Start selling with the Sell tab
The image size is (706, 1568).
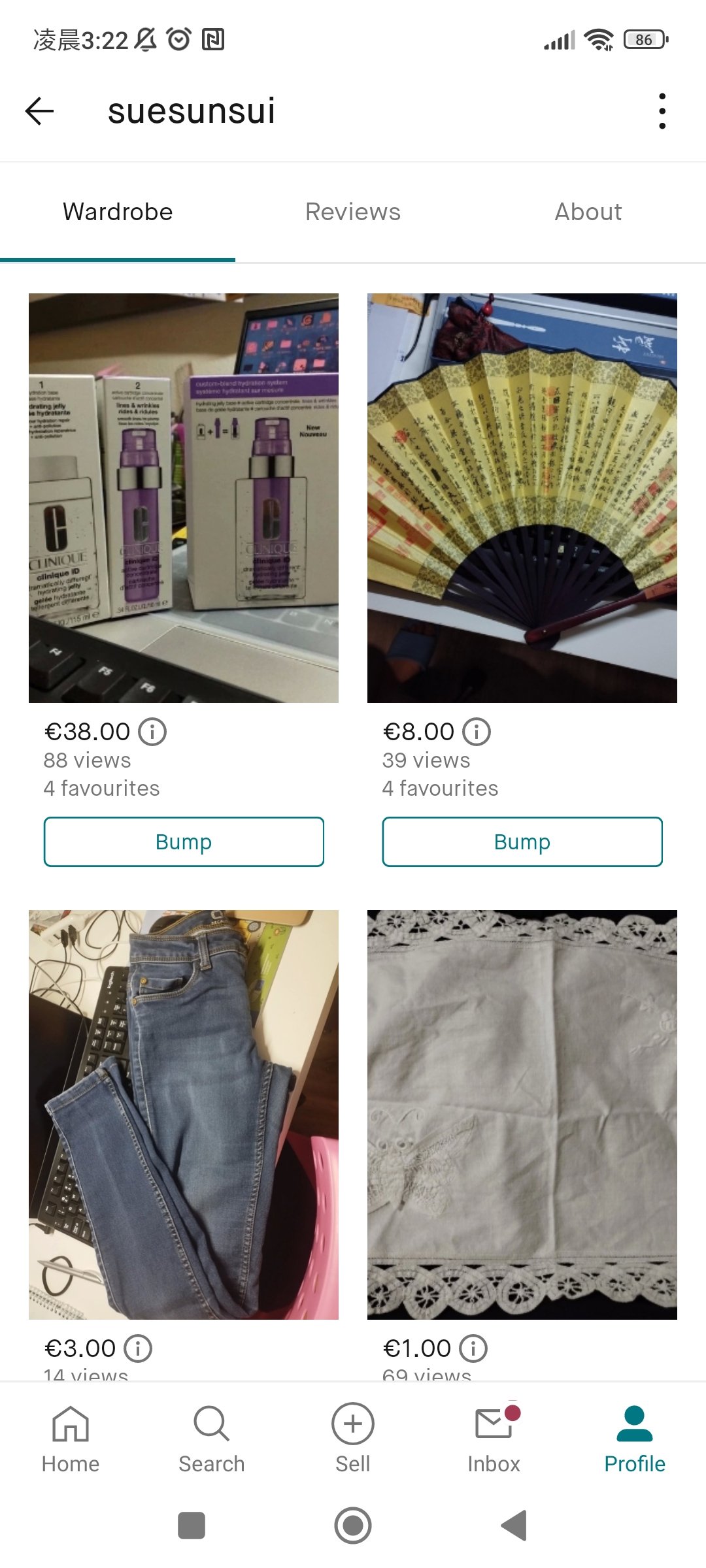point(353,1439)
